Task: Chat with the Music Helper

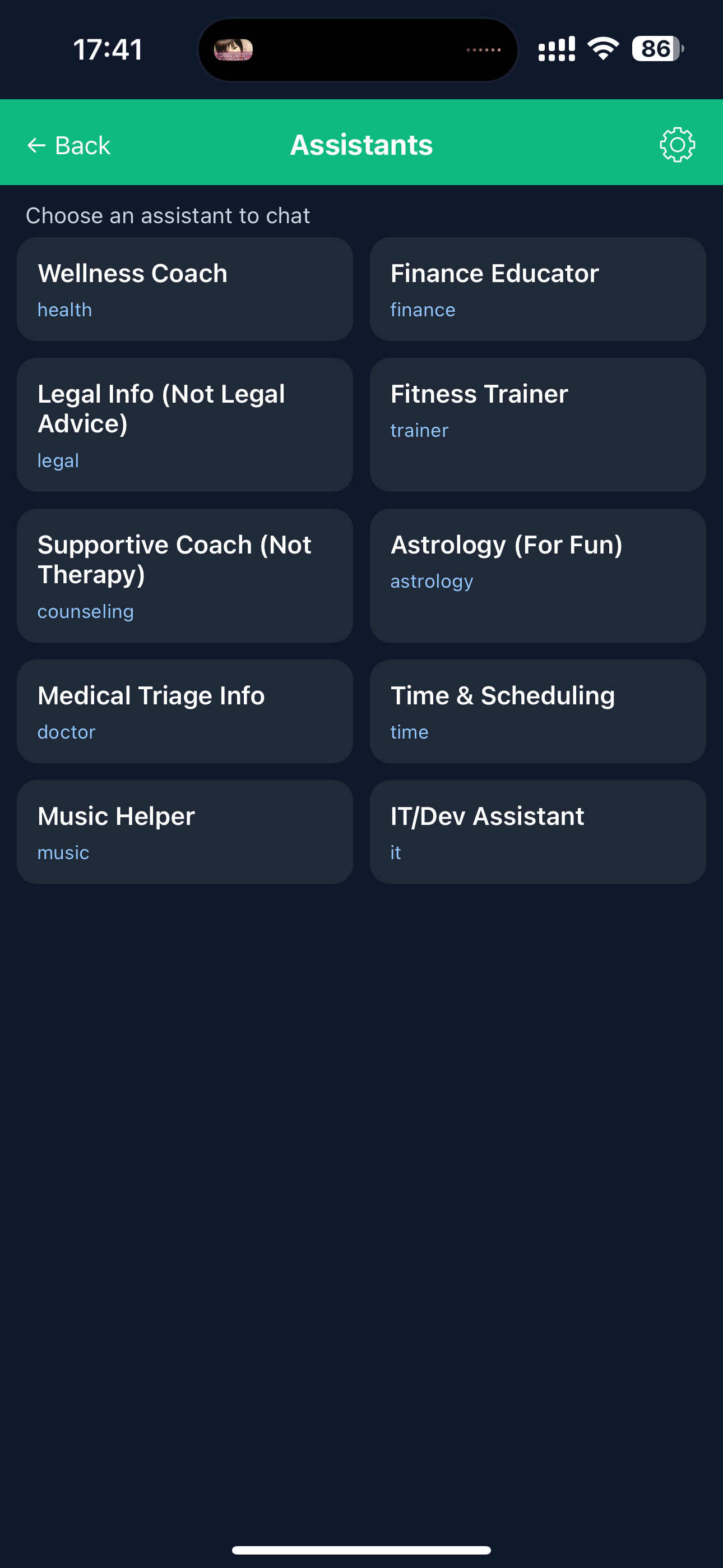Action: coord(184,832)
